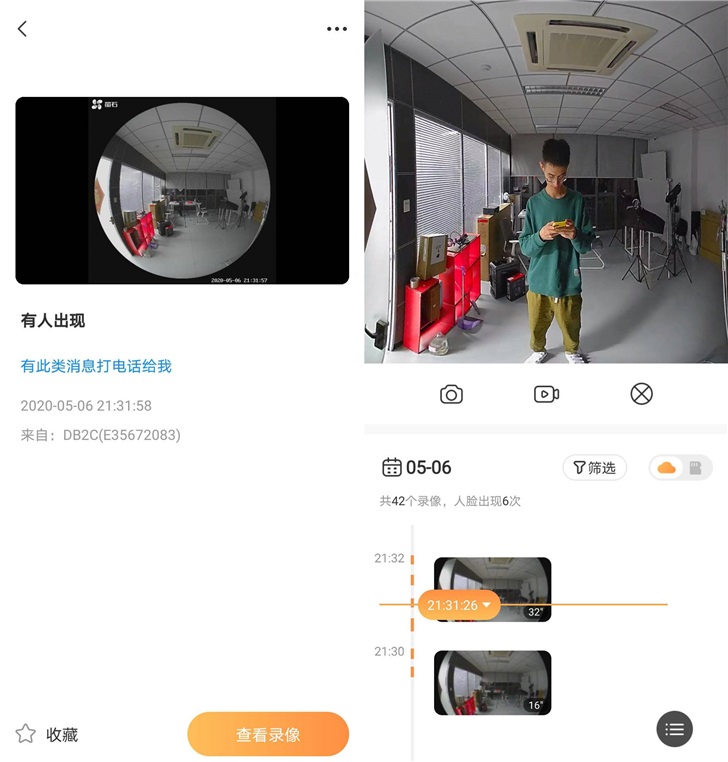Viewport: 728px width, 762px height.
Task: Tap the circled X icon under video
Action: 641,394
